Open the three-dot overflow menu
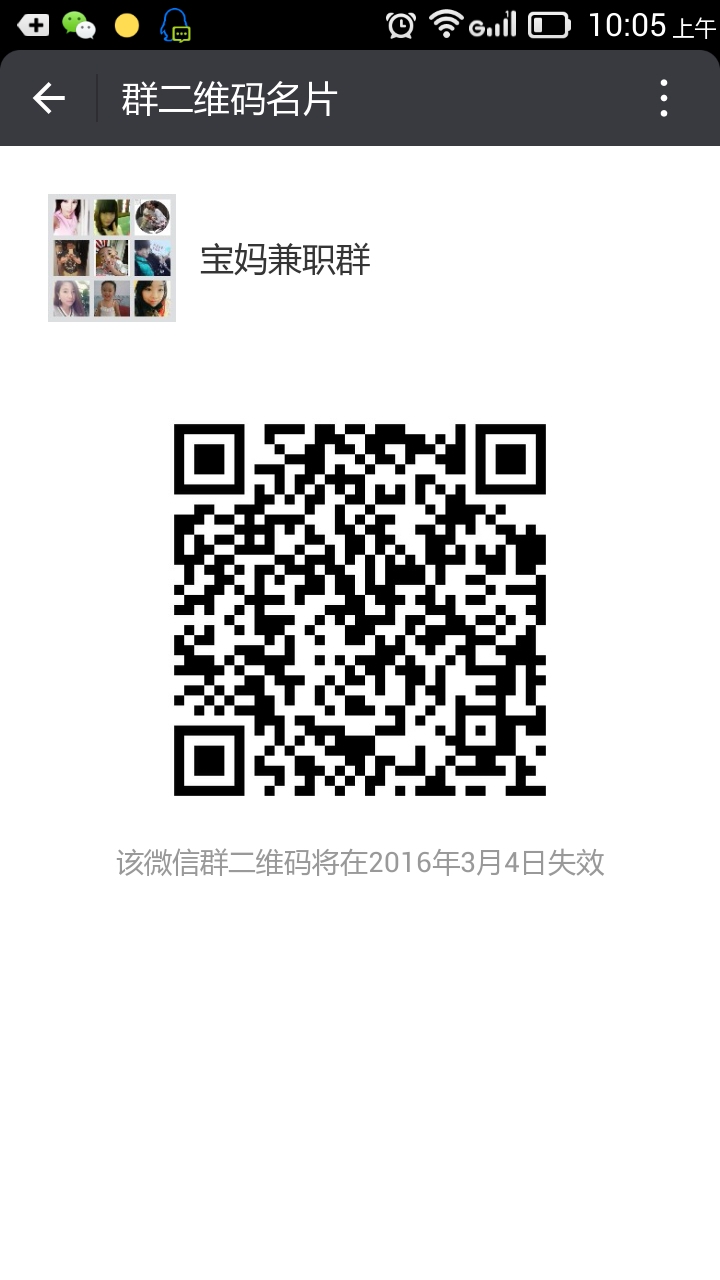 pos(664,98)
